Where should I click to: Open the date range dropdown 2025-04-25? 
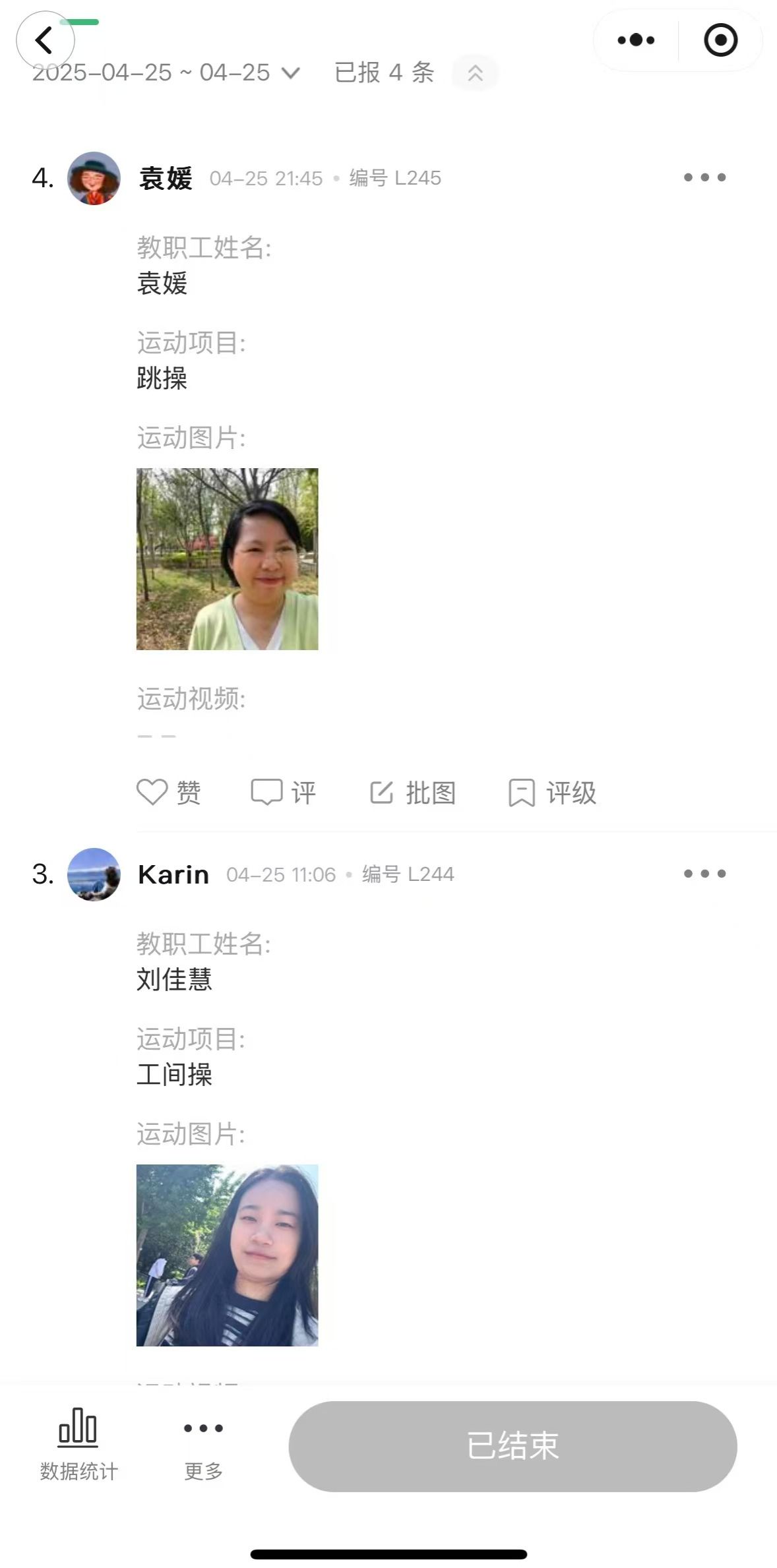(x=166, y=73)
